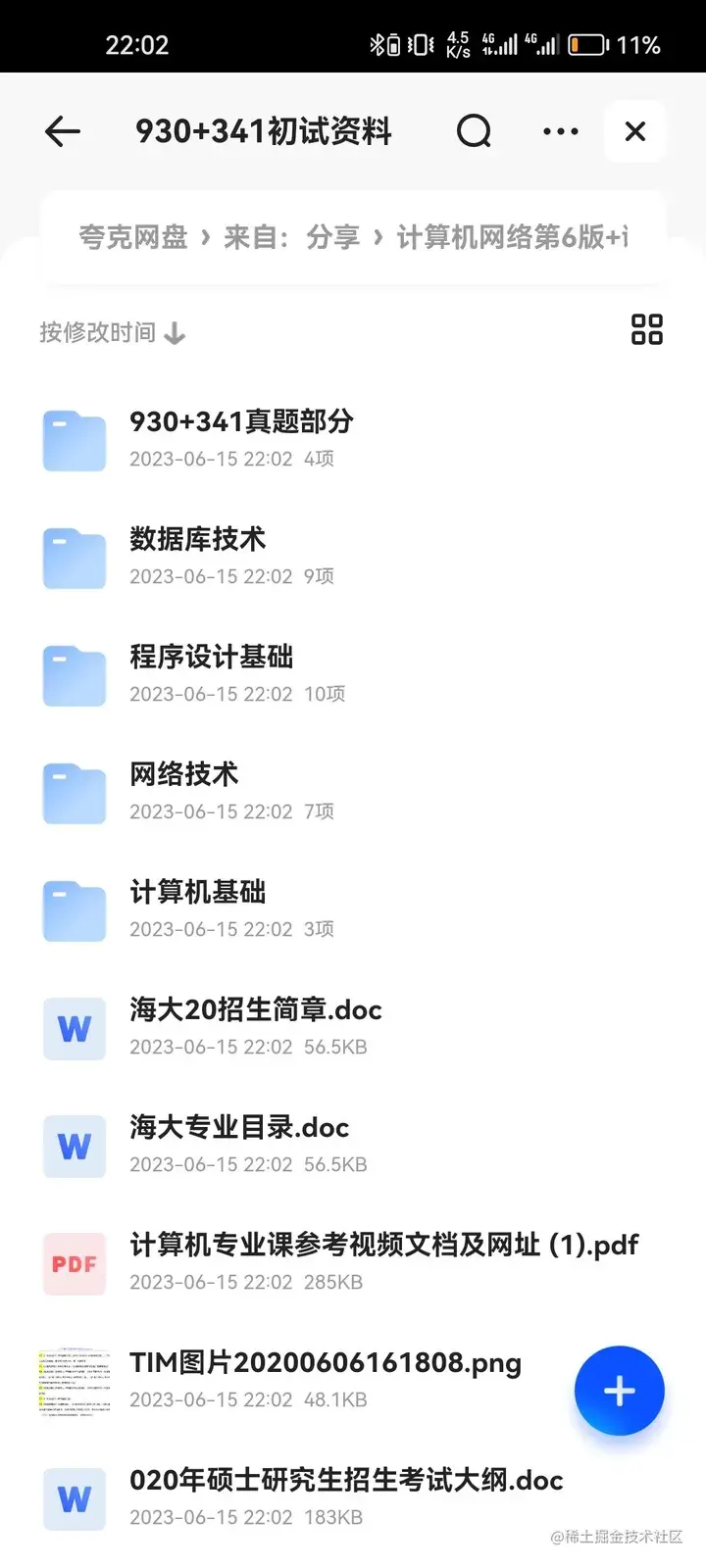Open the three-dot more options menu

point(560,131)
